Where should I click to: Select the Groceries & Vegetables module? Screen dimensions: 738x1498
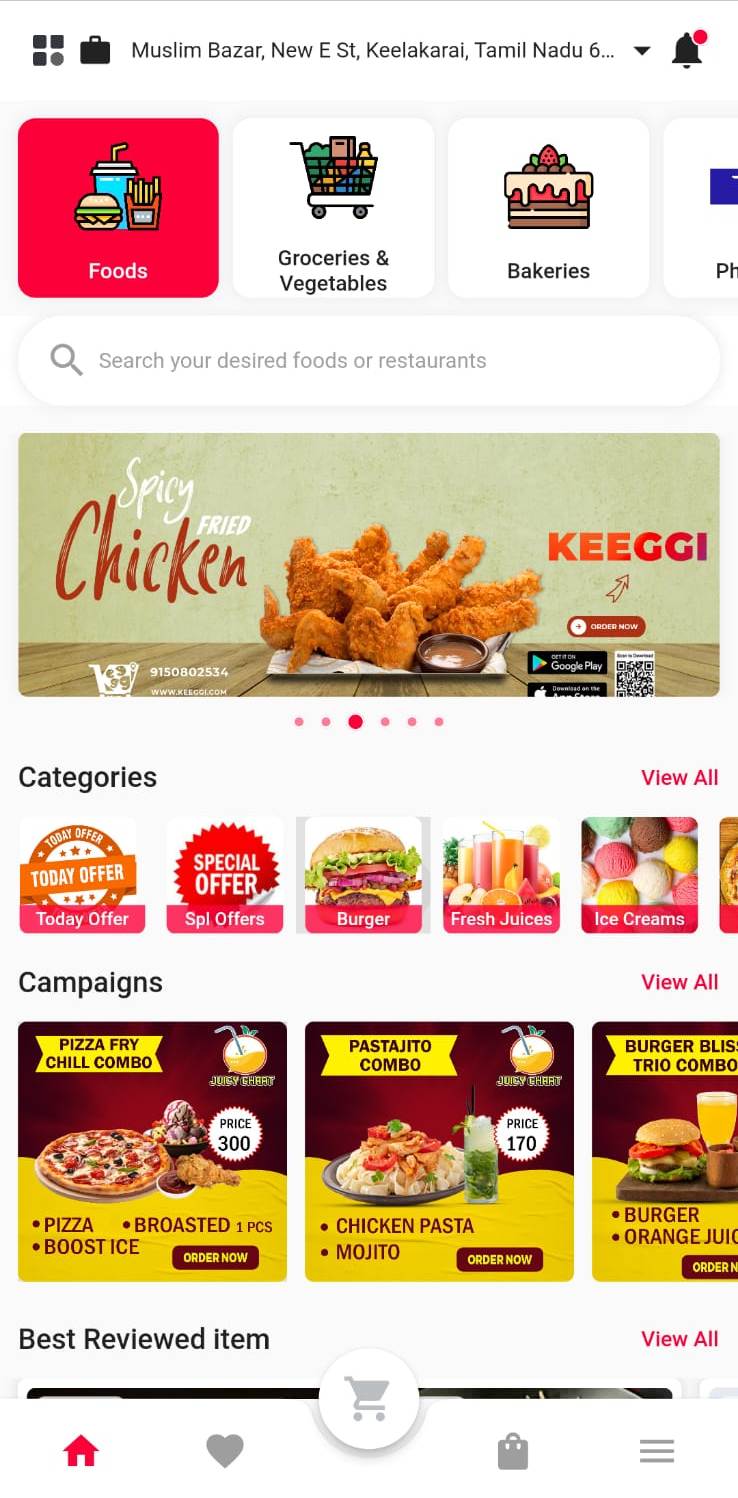coord(333,208)
